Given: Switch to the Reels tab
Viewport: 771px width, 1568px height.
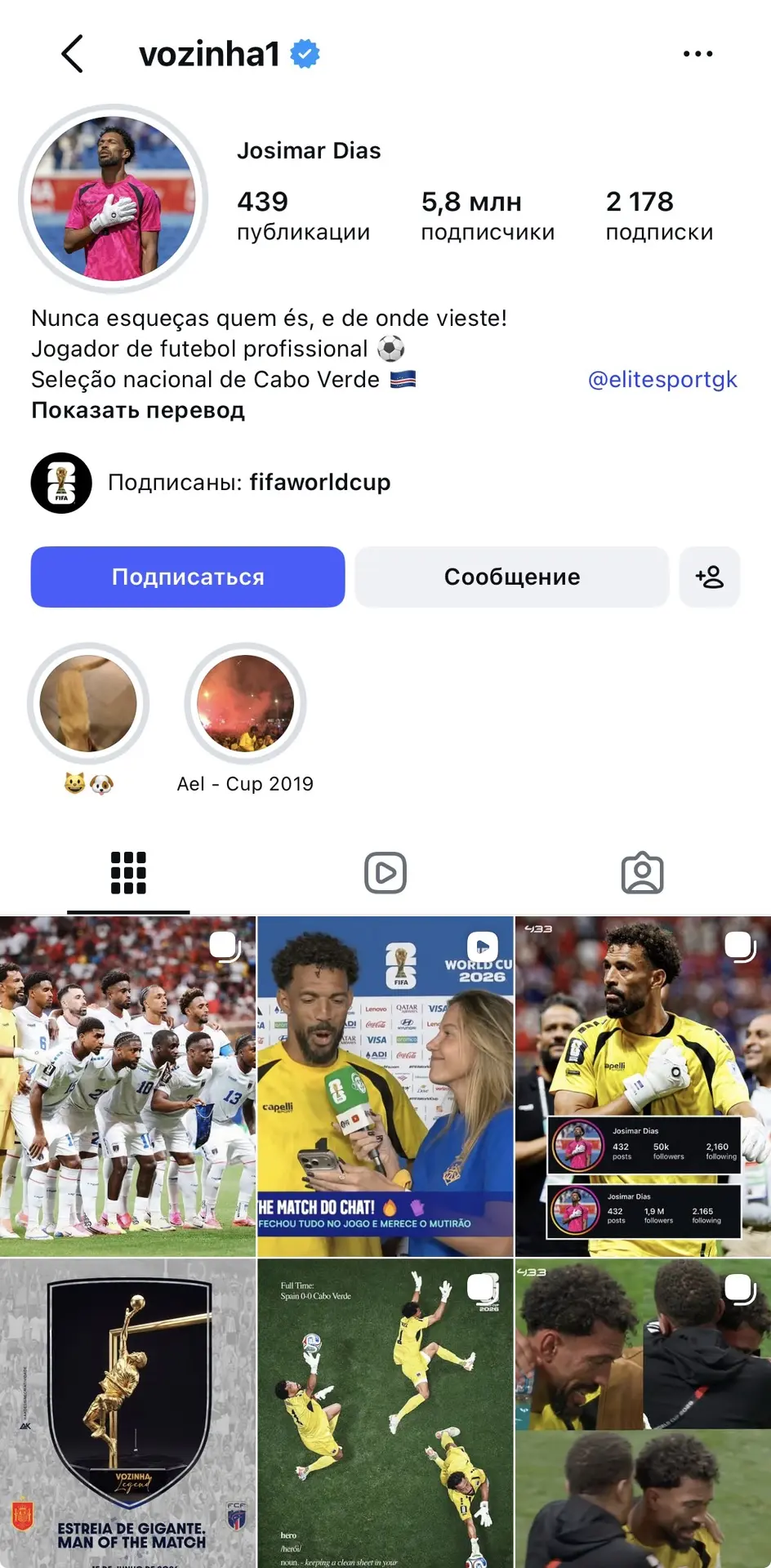Looking at the screenshot, I should tap(385, 873).
